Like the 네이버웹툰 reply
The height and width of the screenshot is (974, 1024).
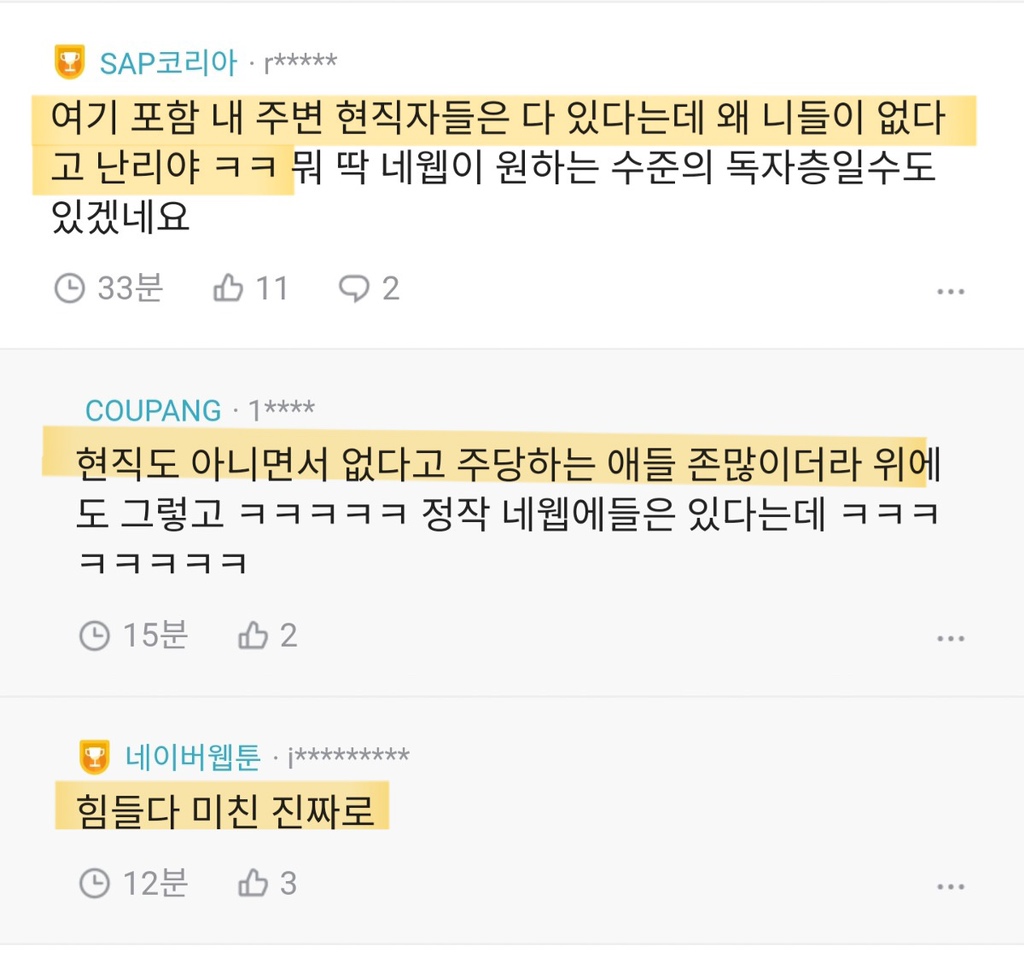[254, 883]
